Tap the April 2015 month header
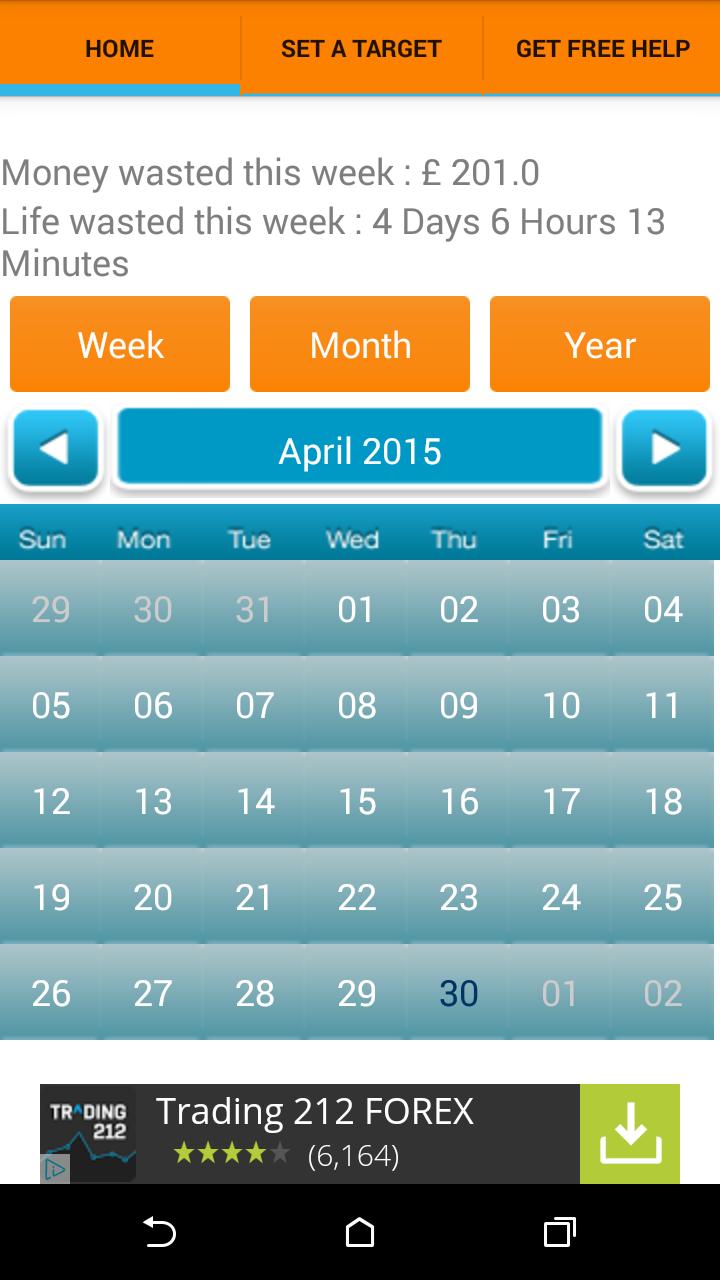Viewport: 720px width, 1280px height. click(360, 449)
